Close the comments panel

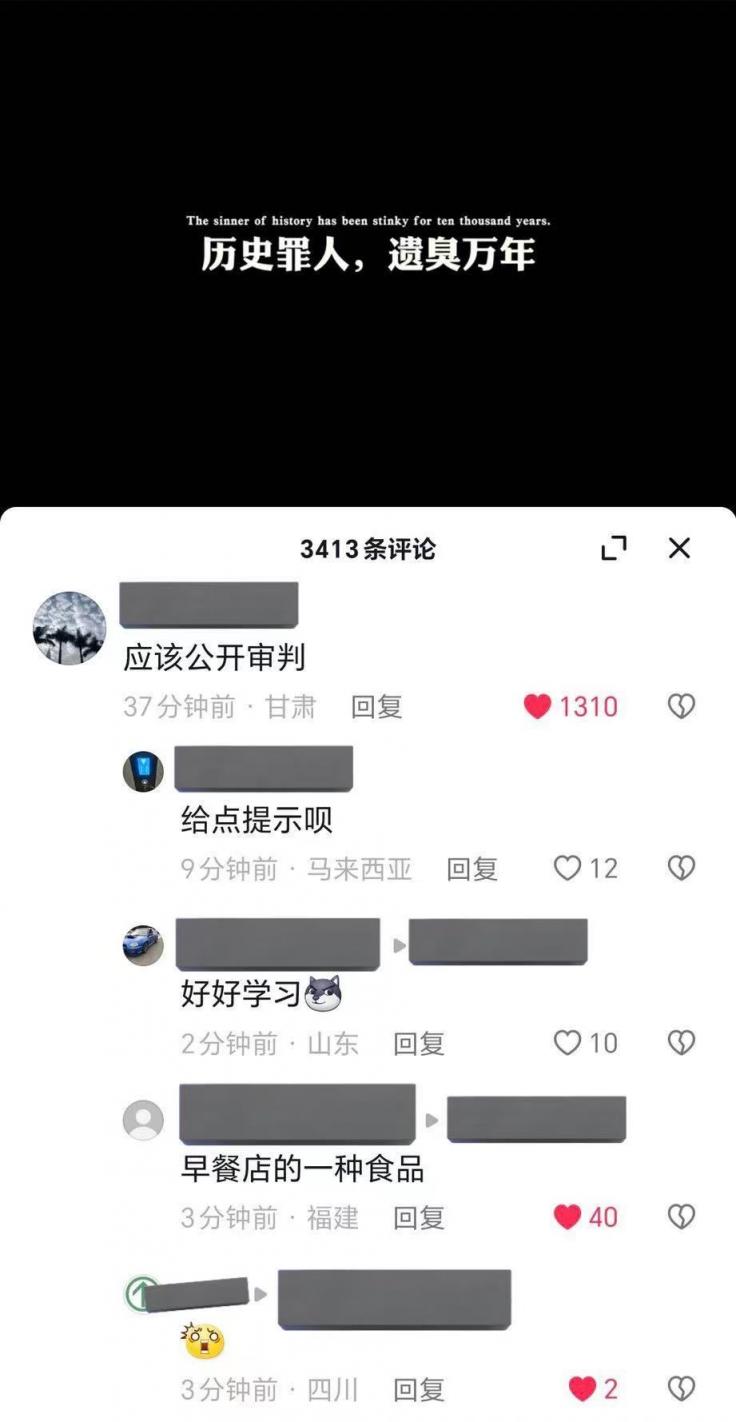(679, 548)
